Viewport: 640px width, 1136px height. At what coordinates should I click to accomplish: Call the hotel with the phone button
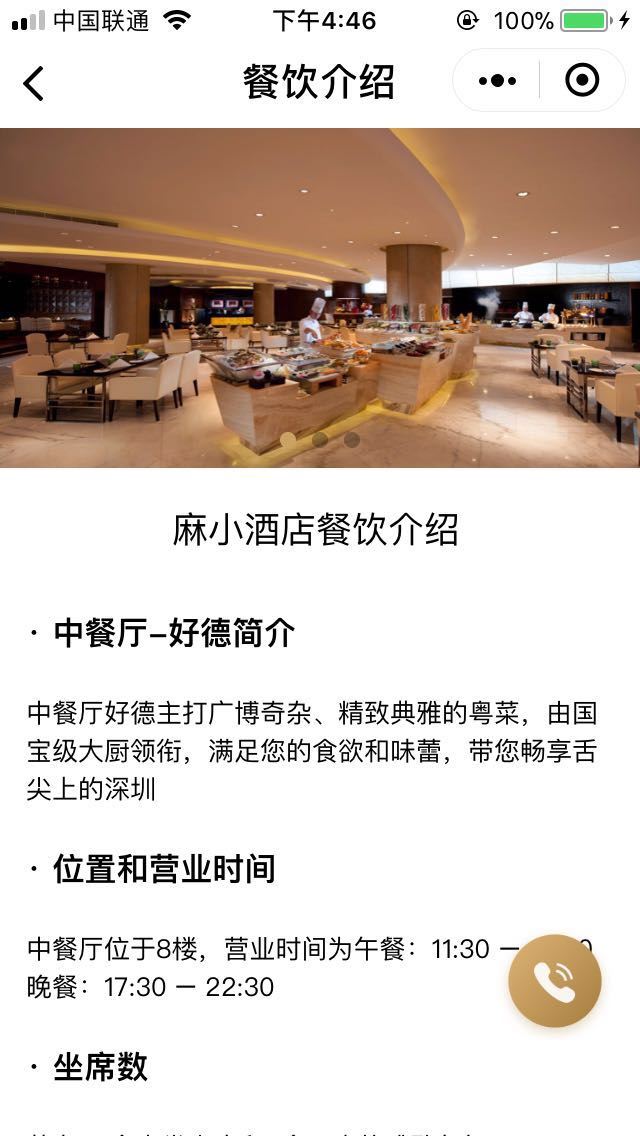click(554, 981)
